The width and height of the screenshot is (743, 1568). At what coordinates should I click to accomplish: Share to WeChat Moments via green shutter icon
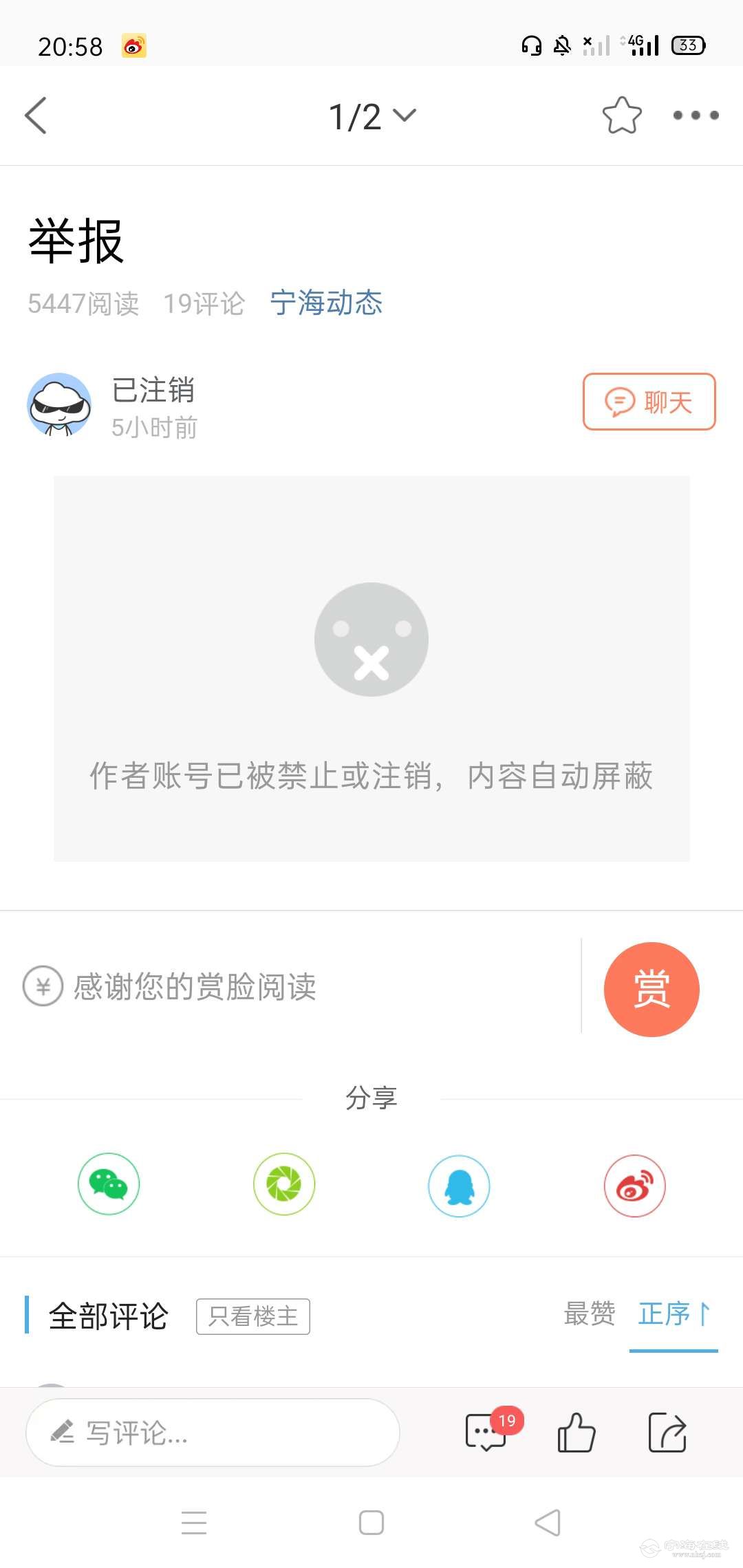click(284, 1184)
